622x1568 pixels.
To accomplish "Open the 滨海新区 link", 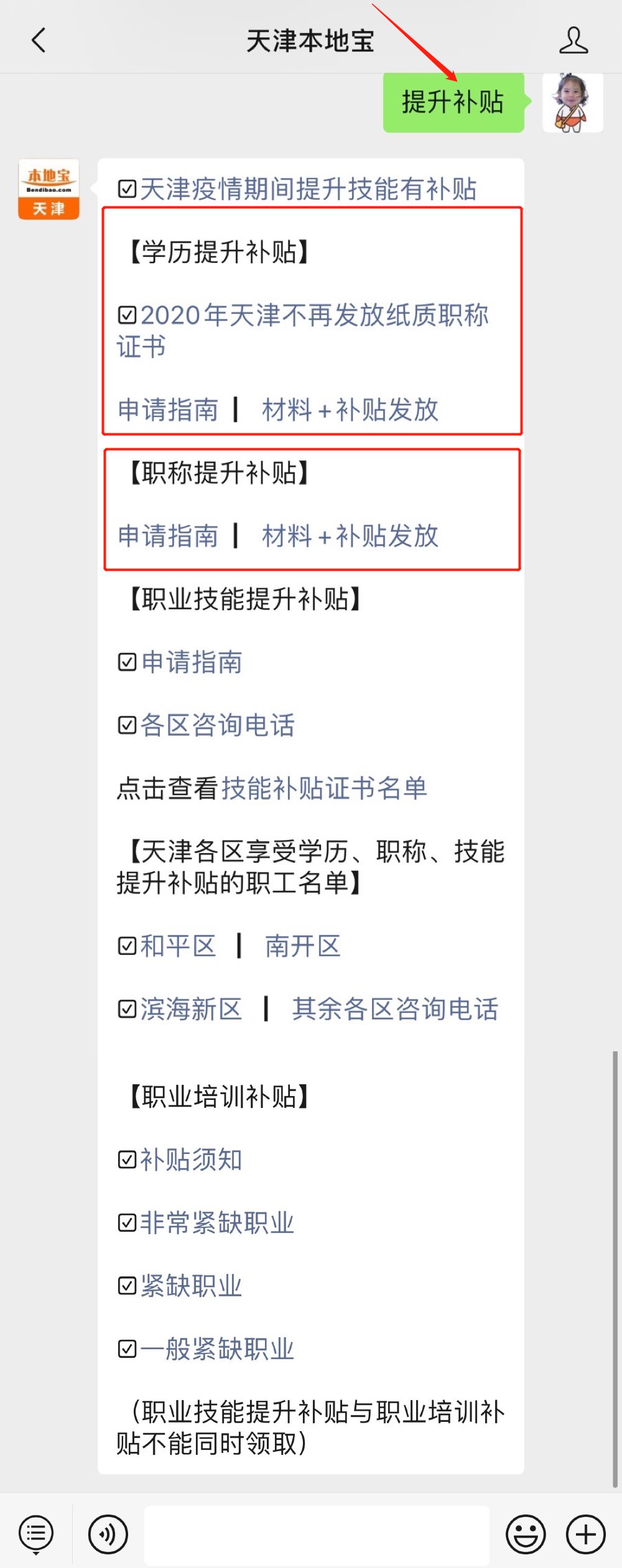I will pos(190,1009).
